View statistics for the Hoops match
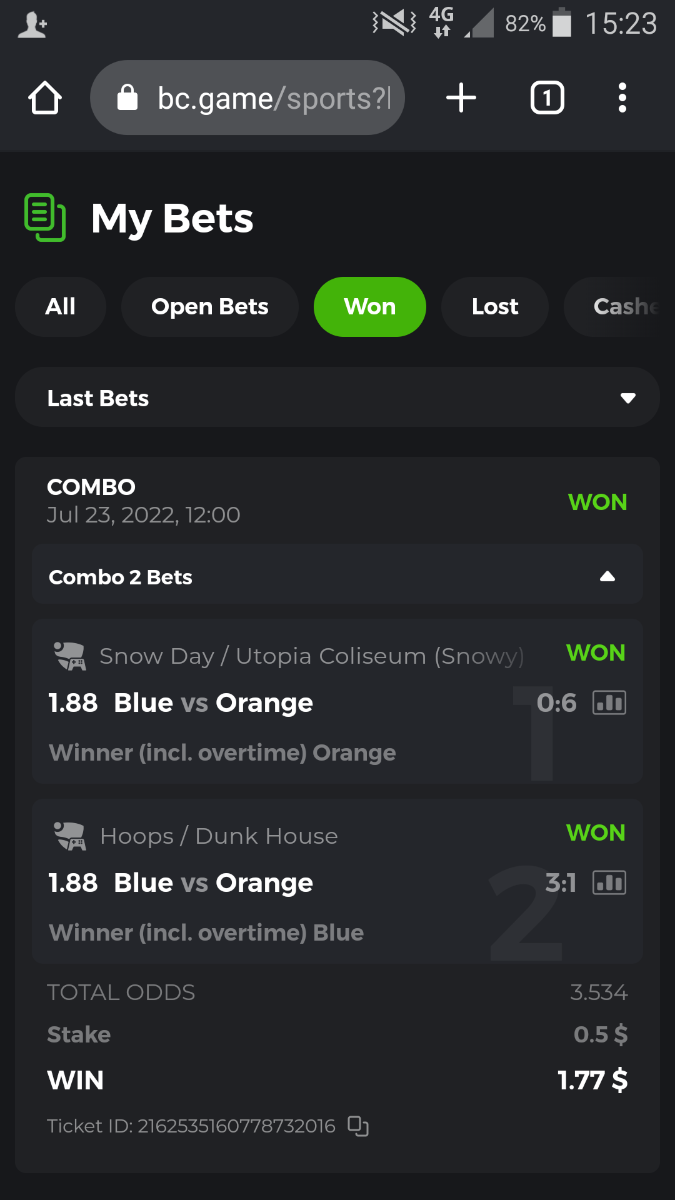 [609, 883]
